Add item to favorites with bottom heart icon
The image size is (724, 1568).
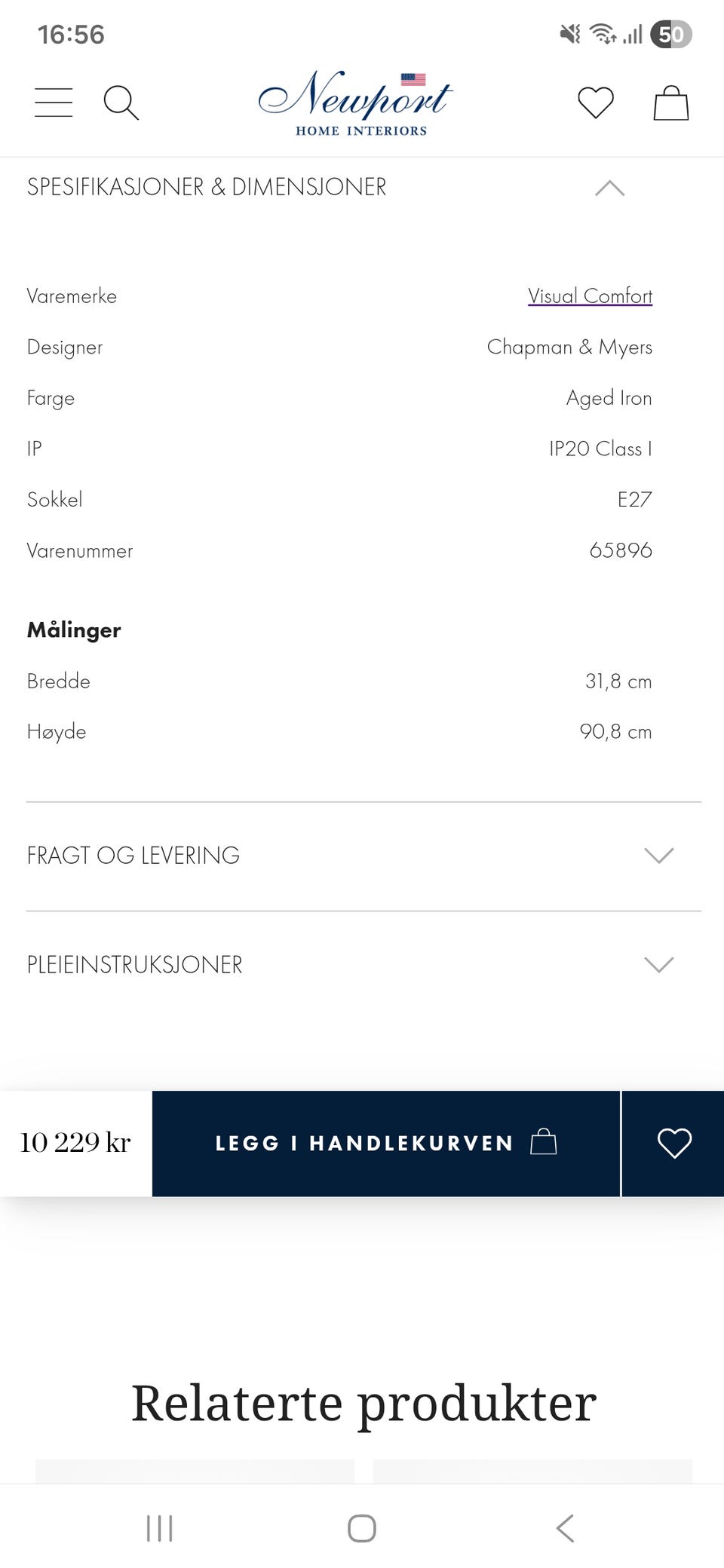click(673, 1143)
